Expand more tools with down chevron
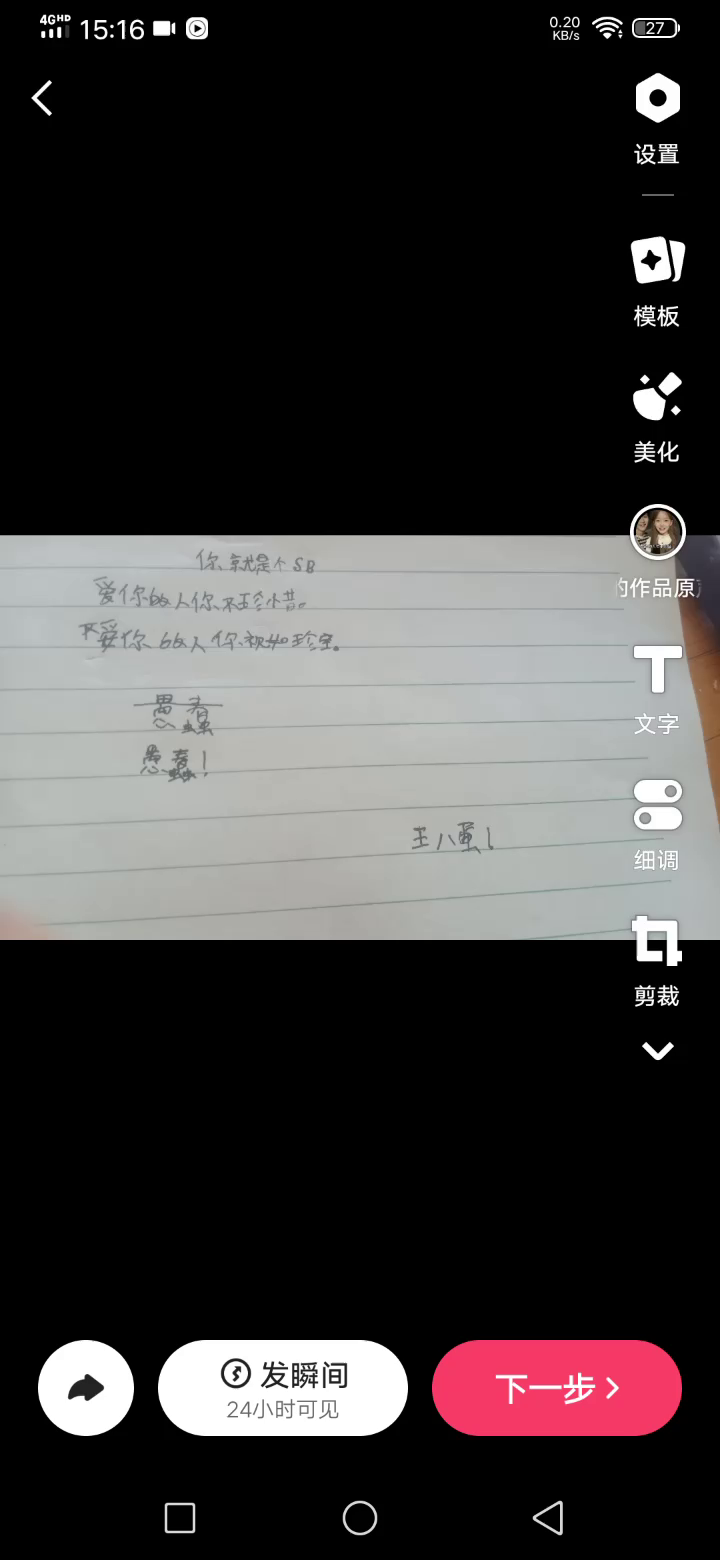The image size is (720, 1560). 657,1051
